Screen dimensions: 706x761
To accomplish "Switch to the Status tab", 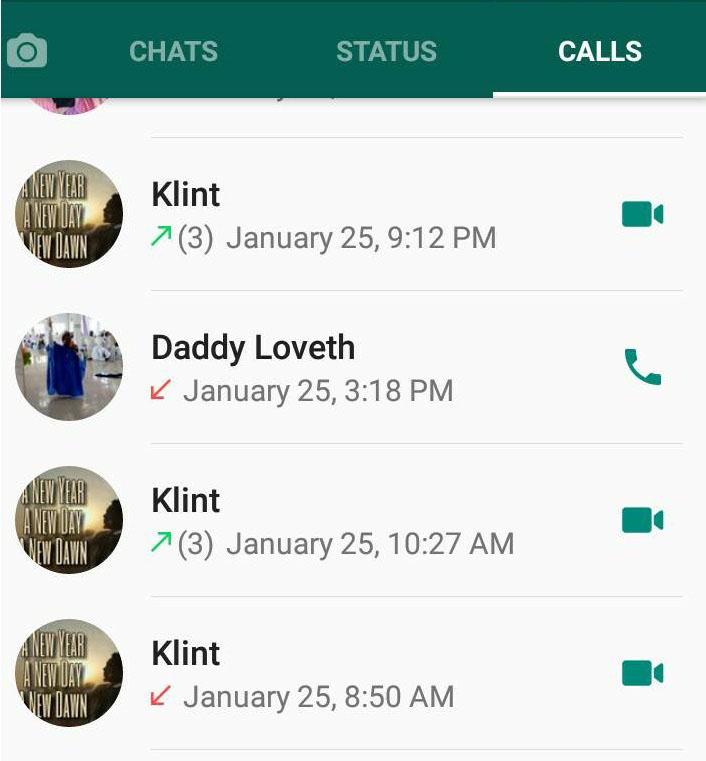I will 386,51.
